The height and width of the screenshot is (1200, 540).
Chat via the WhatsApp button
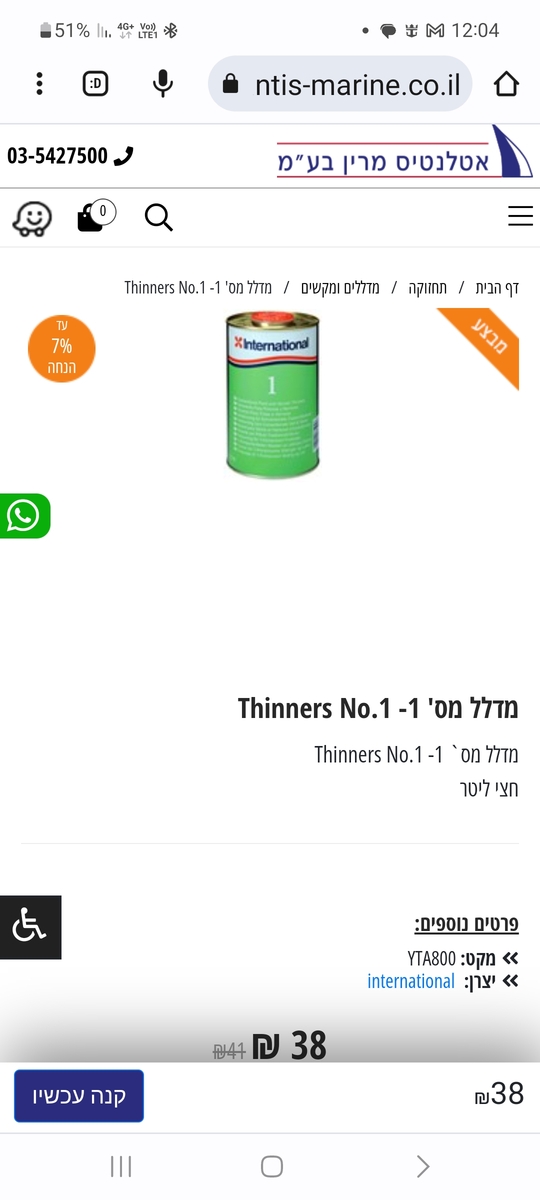click(24, 516)
